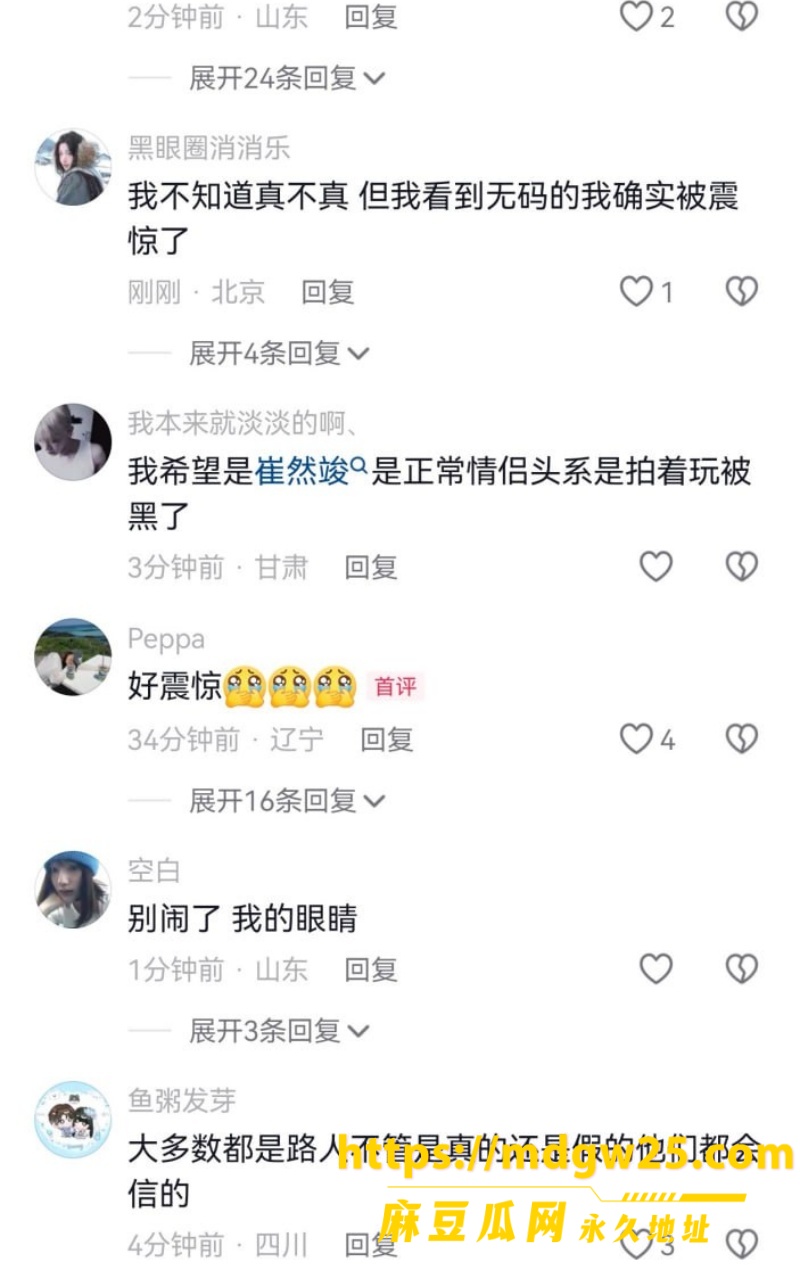Dislike 空白's comment

coord(741,968)
